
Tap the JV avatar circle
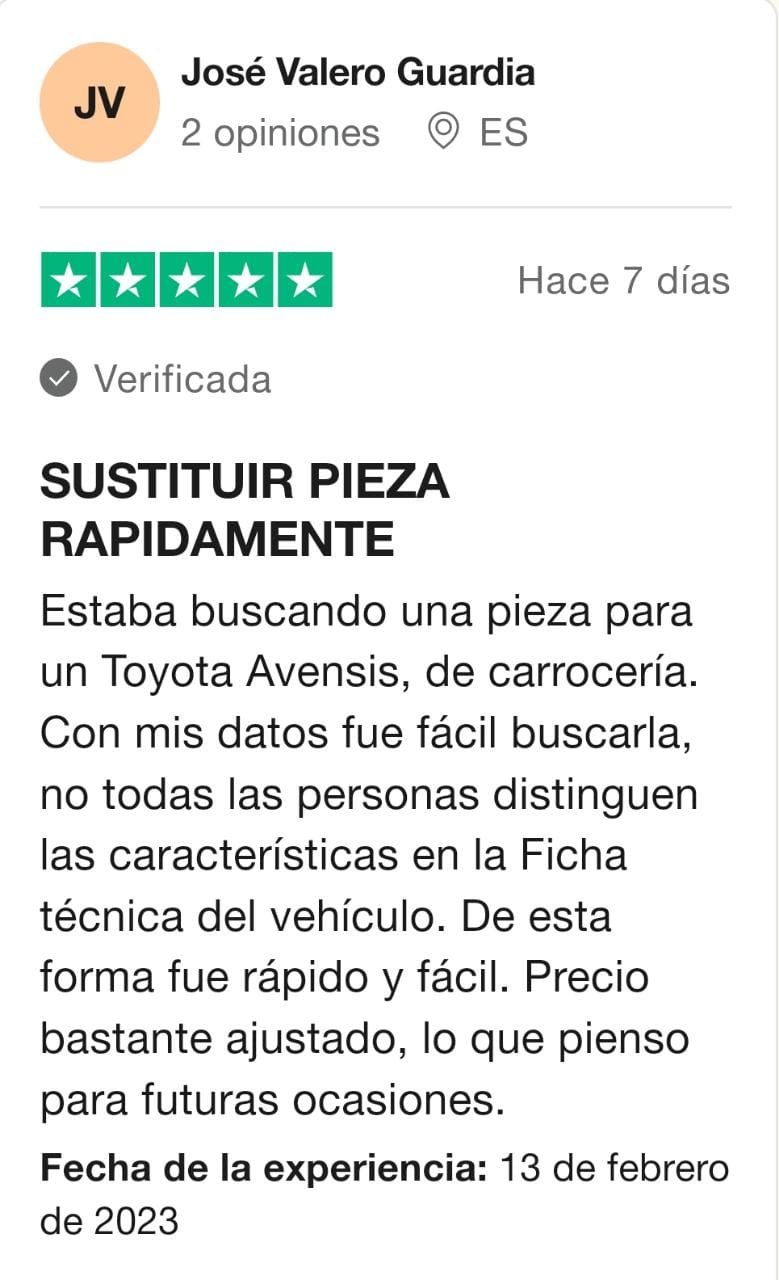[x=99, y=102]
